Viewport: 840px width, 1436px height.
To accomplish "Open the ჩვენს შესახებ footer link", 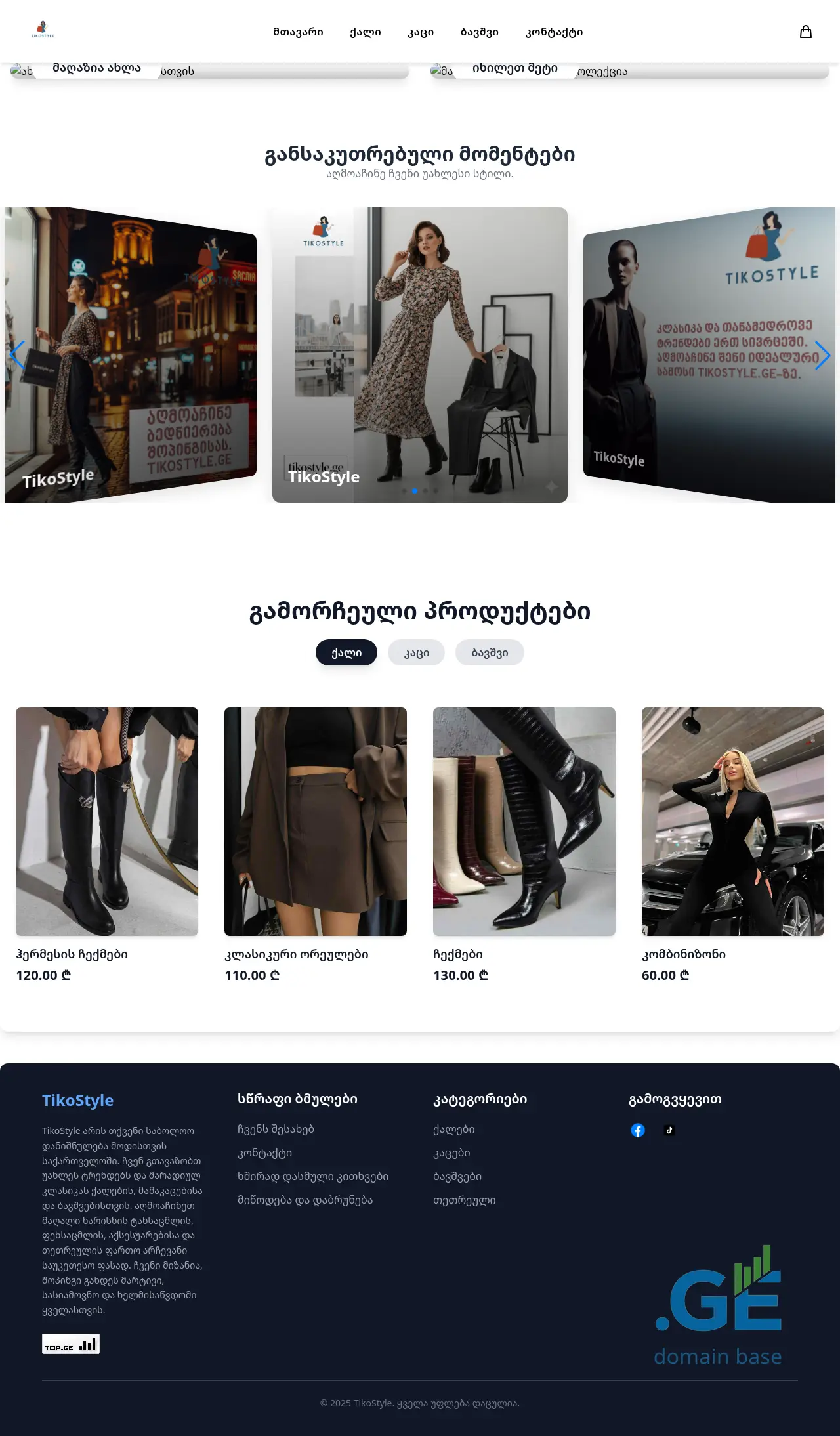I will (x=276, y=1129).
